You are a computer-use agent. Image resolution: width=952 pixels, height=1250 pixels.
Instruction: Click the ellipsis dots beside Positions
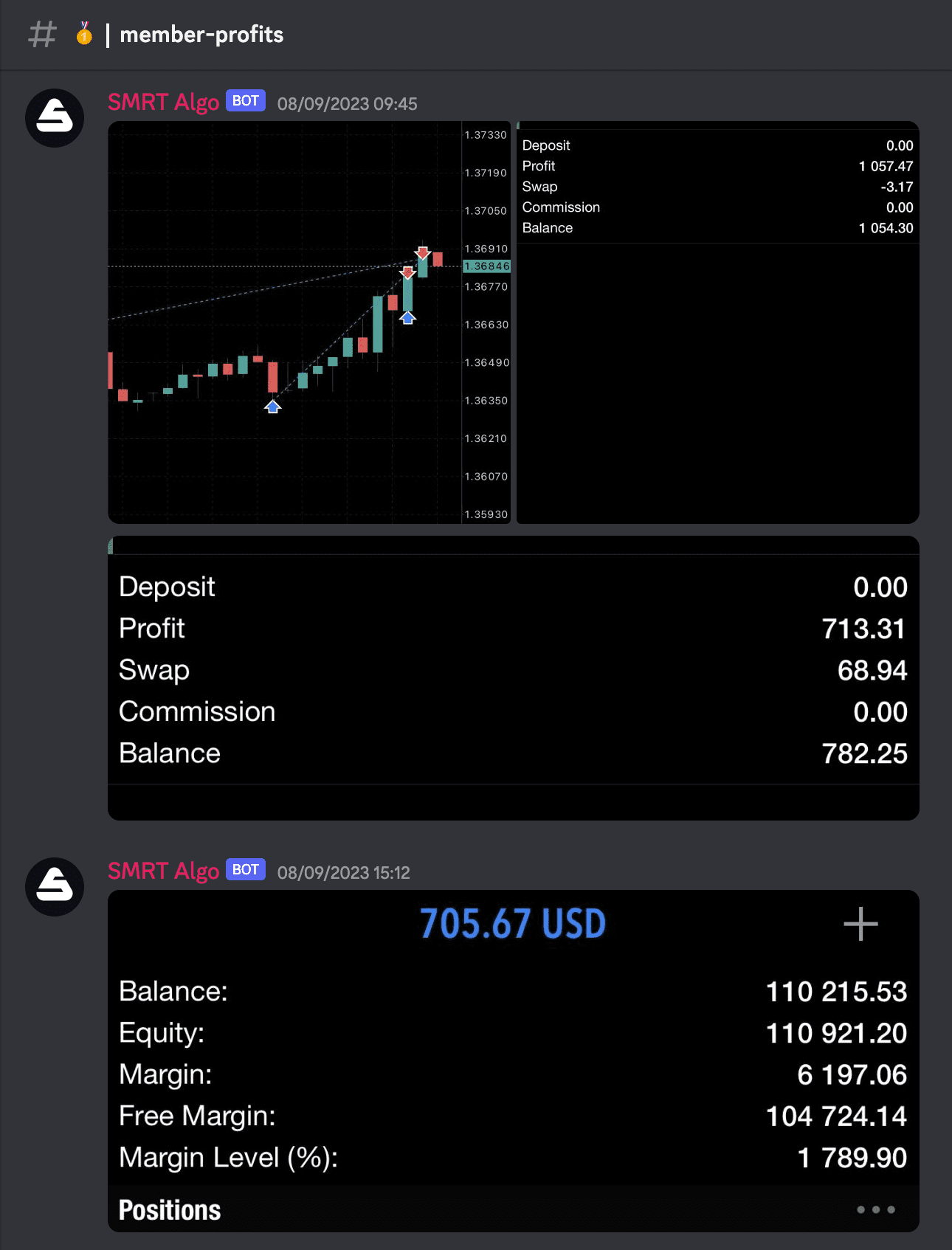[x=875, y=1209]
